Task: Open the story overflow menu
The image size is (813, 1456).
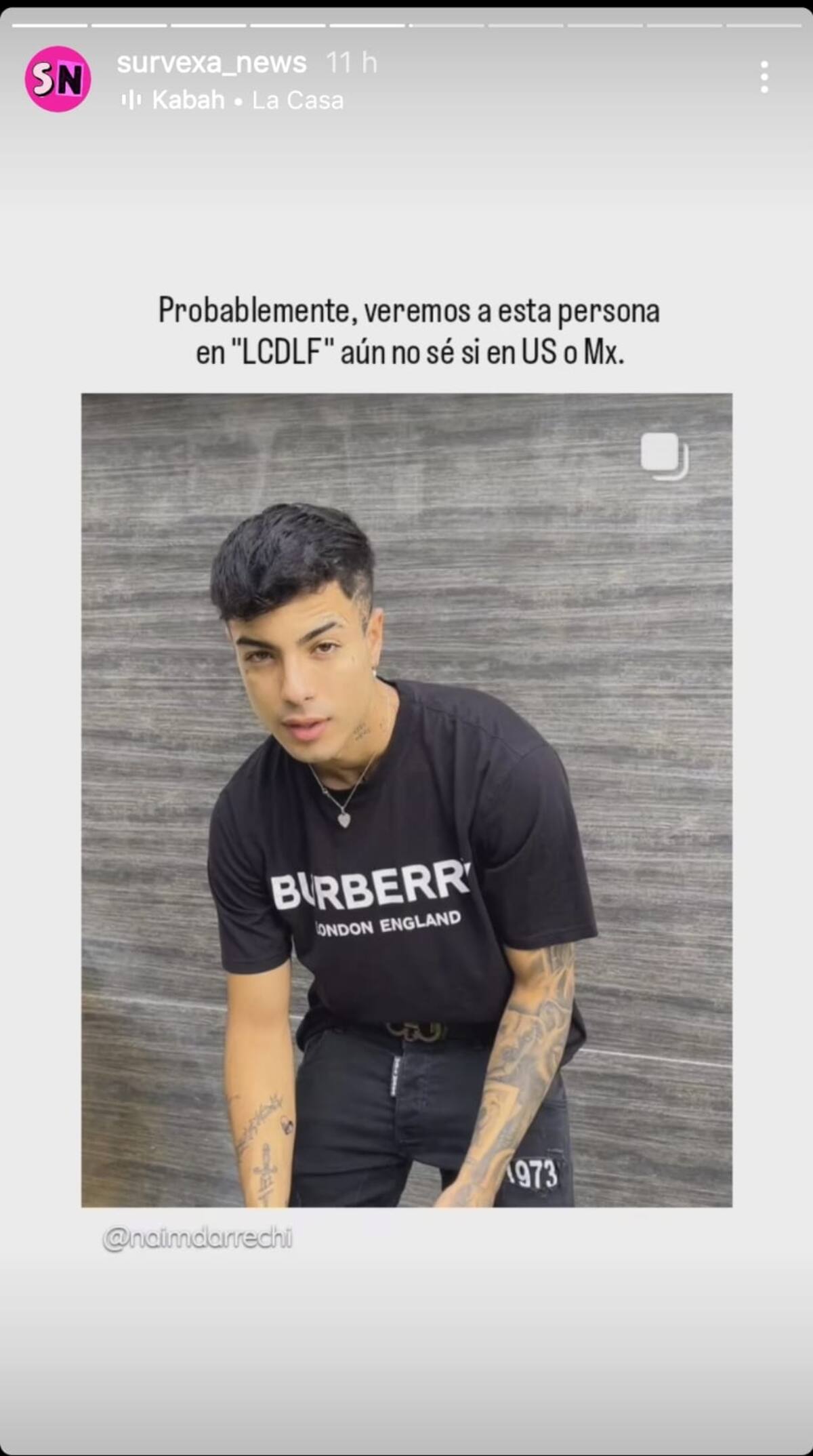Action: (764, 77)
